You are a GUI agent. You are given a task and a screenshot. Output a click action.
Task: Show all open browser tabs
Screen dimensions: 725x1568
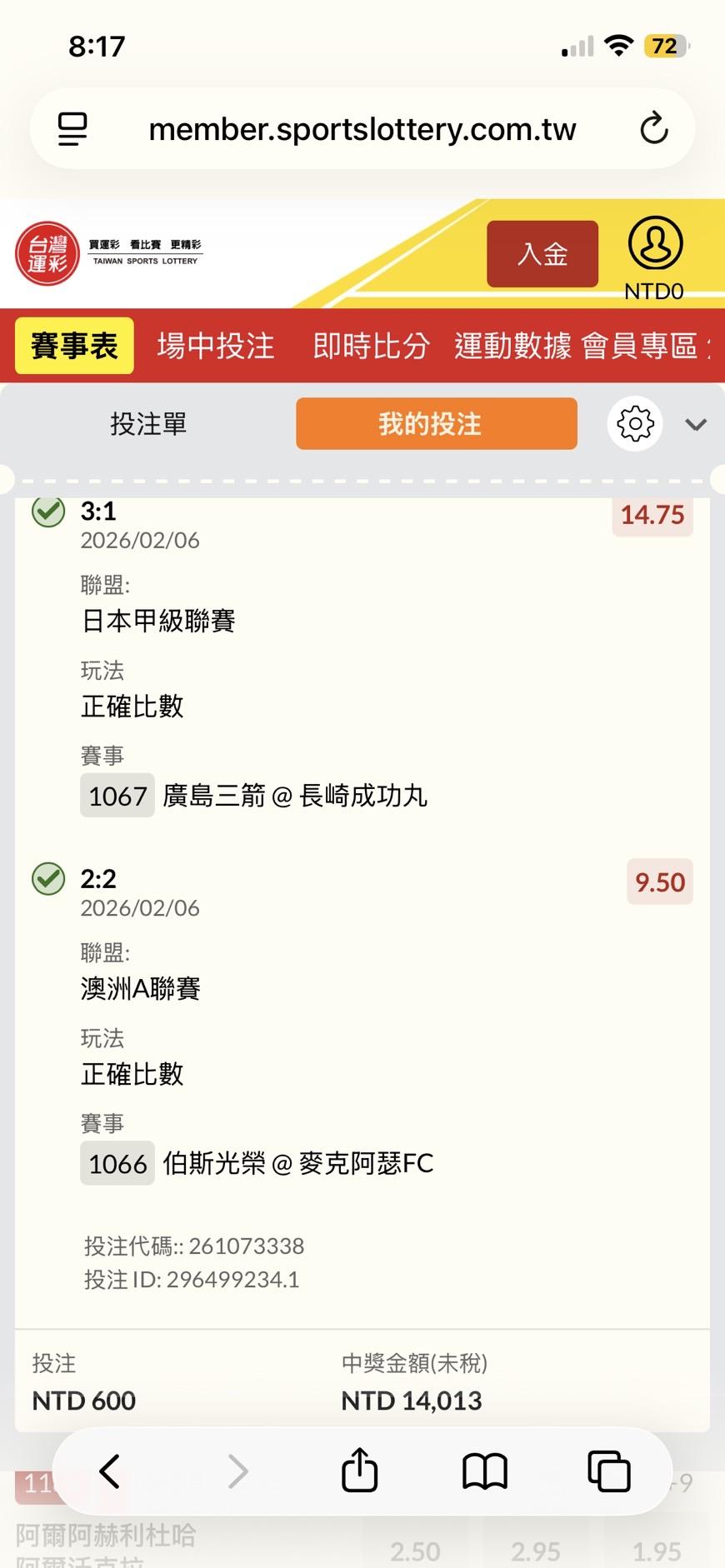(x=609, y=1471)
